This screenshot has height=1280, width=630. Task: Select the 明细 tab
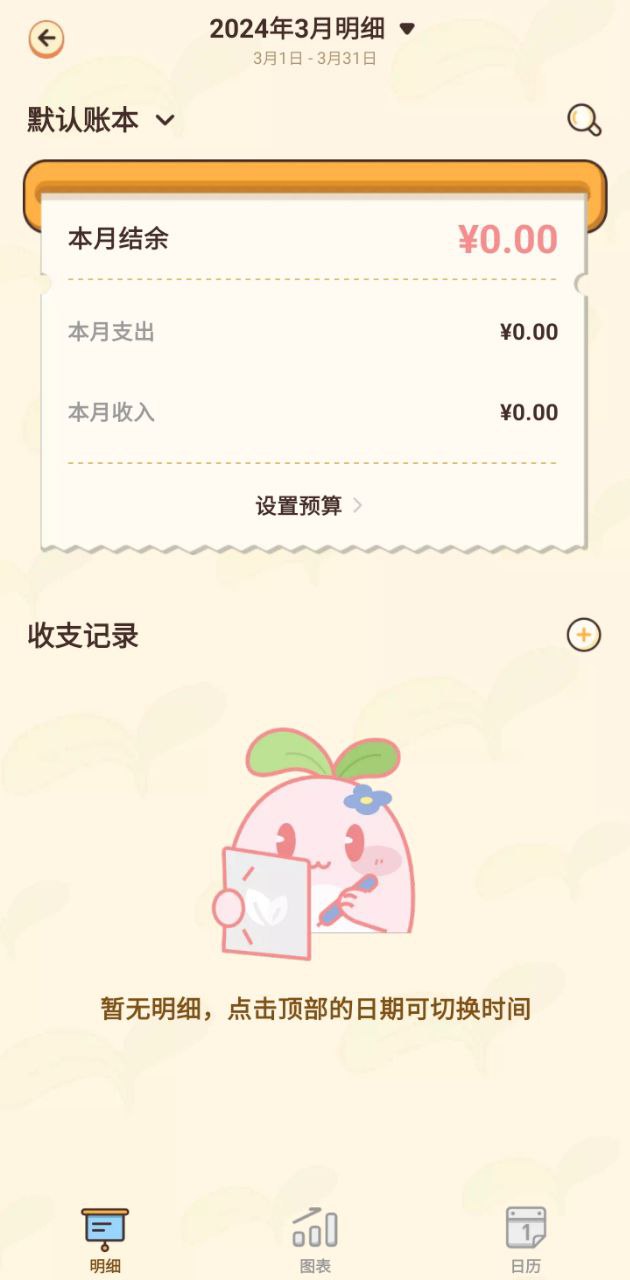point(105,1240)
